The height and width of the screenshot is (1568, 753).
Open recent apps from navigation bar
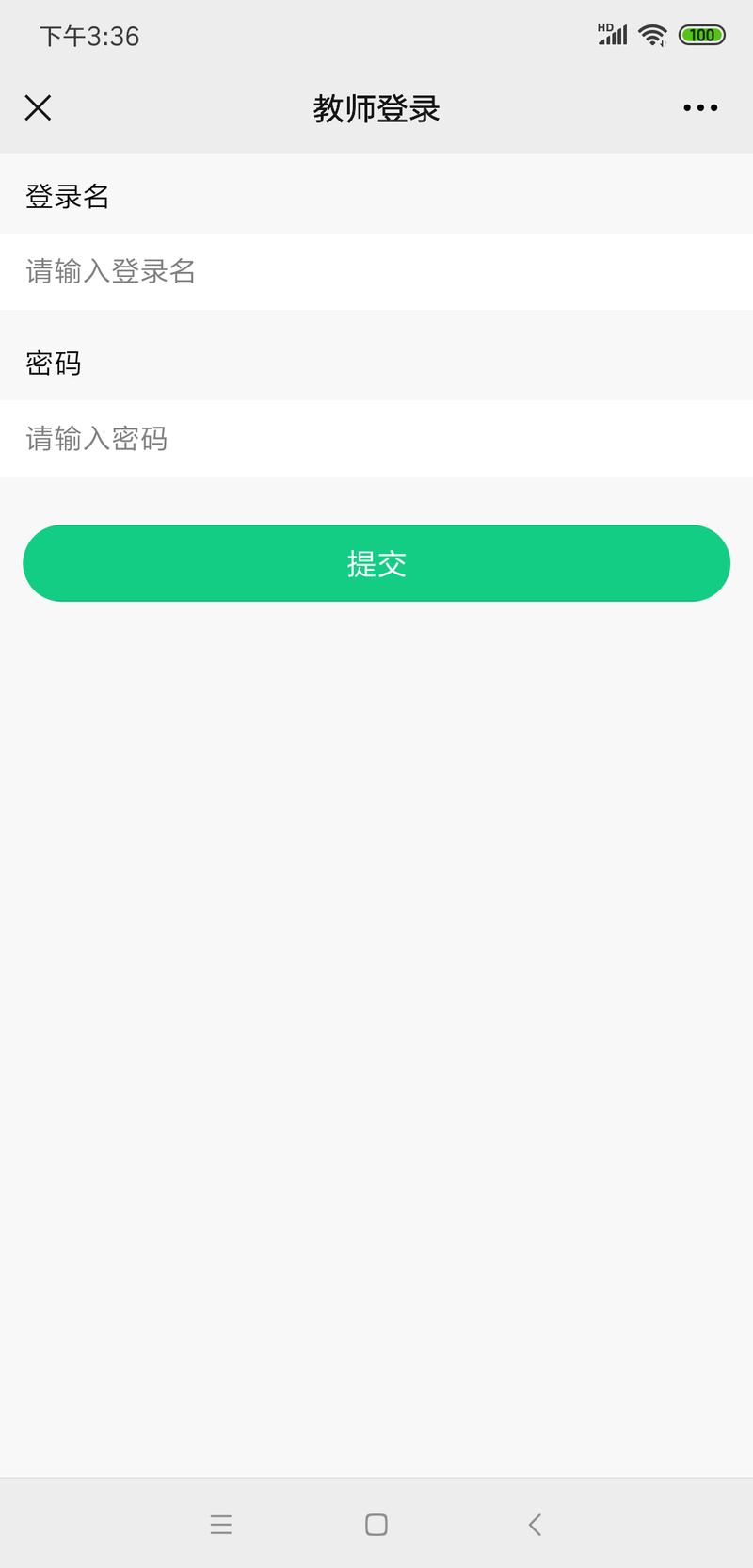(221, 1525)
